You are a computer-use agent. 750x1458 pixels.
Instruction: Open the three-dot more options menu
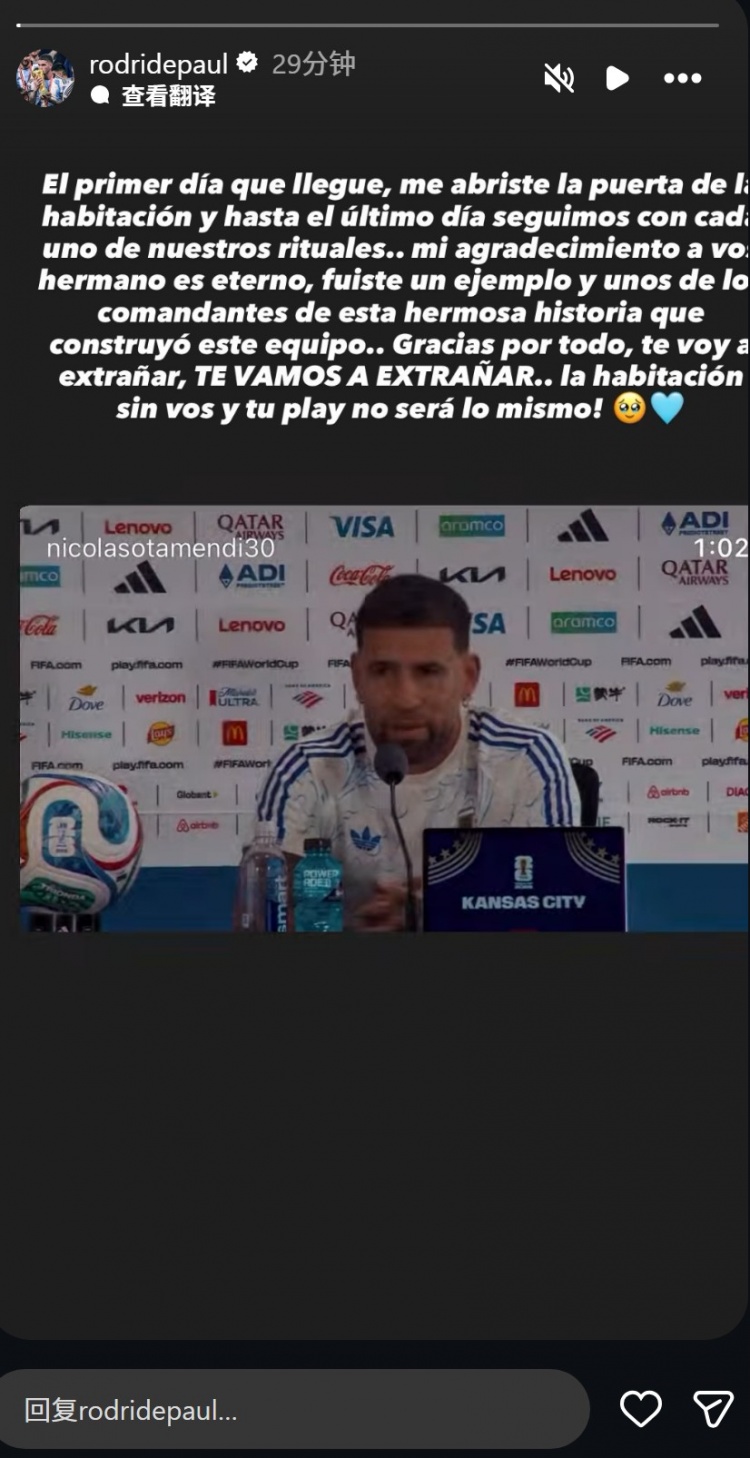[x=683, y=78]
